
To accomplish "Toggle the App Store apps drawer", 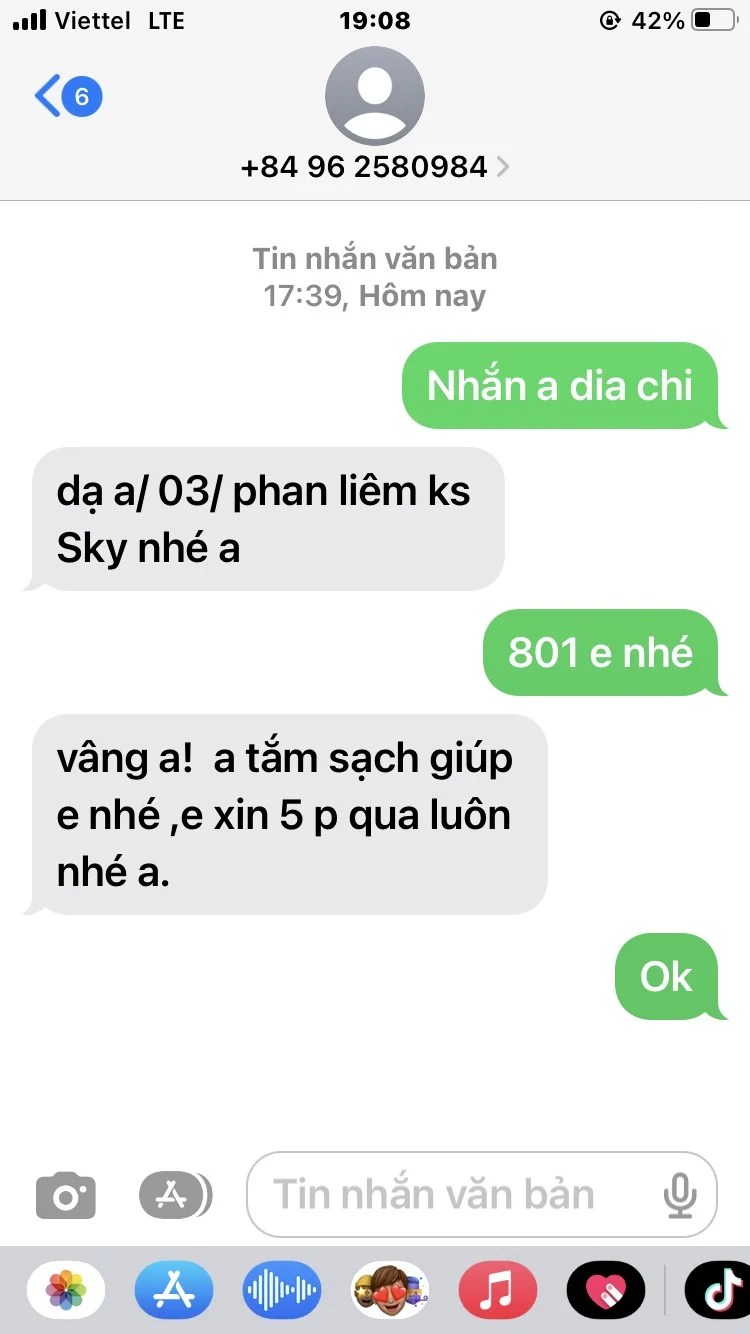I will (174, 1194).
